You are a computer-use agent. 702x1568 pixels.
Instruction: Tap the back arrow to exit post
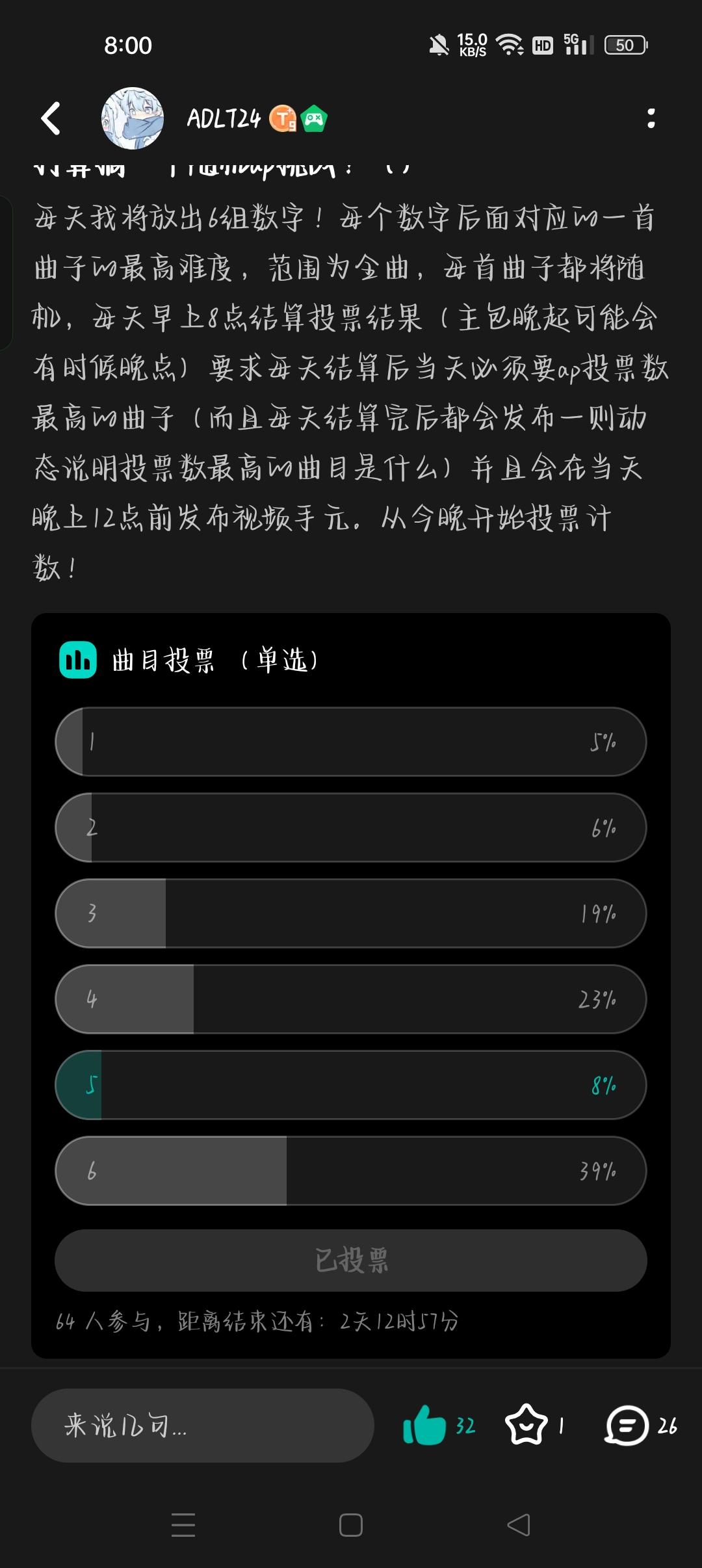coord(51,118)
